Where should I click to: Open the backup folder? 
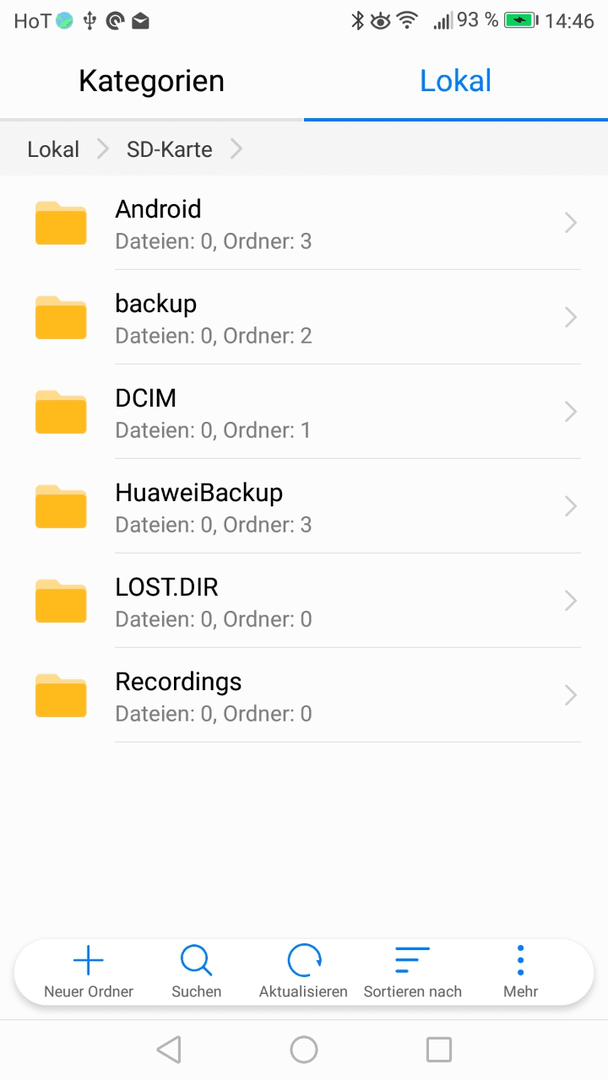pyautogui.click(x=304, y=318)
